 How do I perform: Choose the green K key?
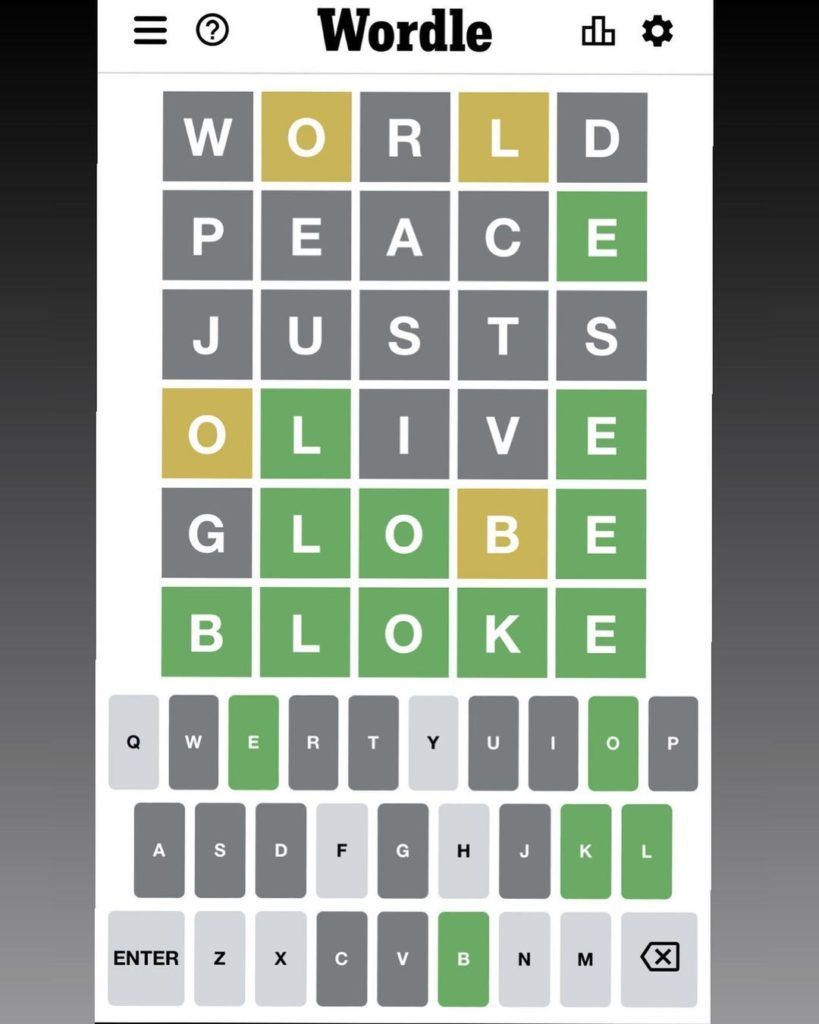(x=585, y=851)
